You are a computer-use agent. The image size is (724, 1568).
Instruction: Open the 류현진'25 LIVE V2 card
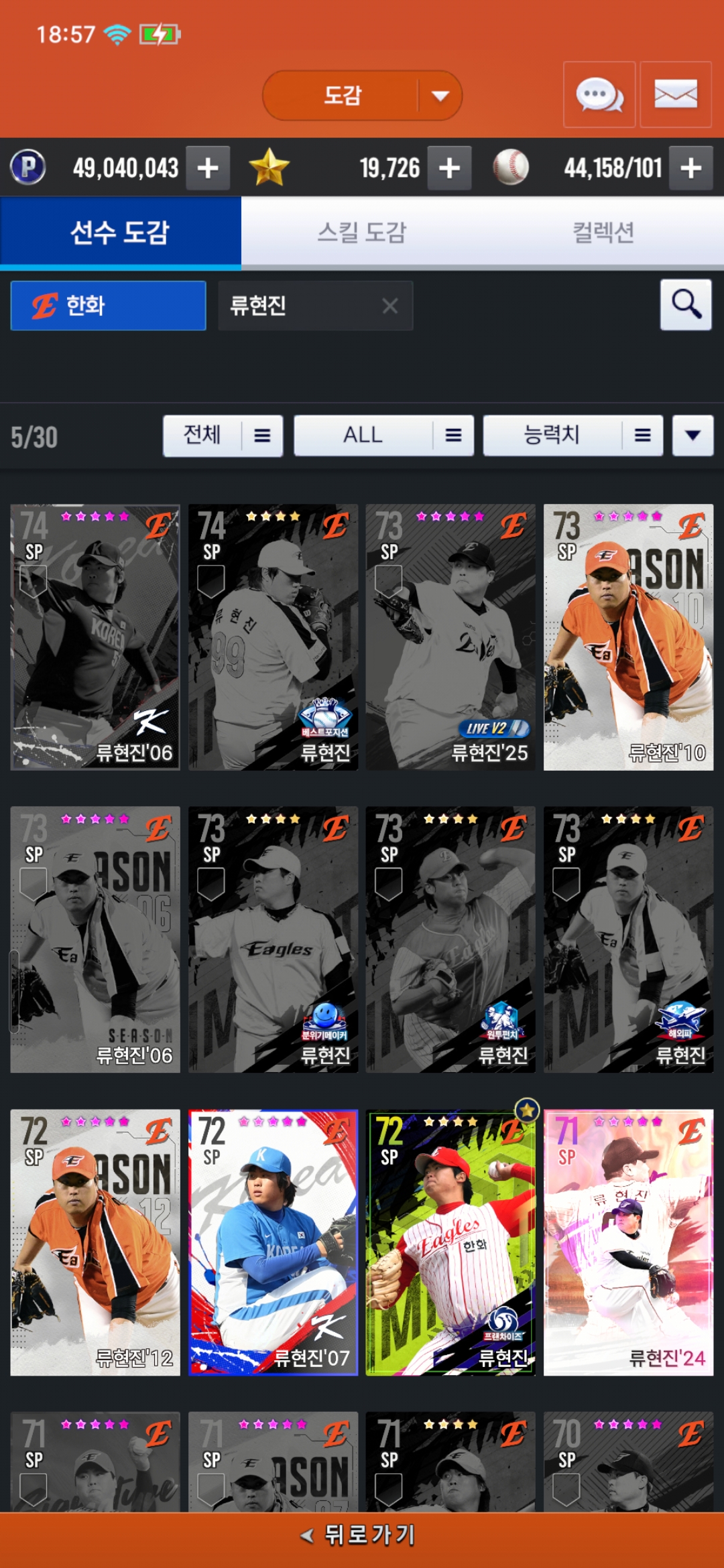point(450,637)
